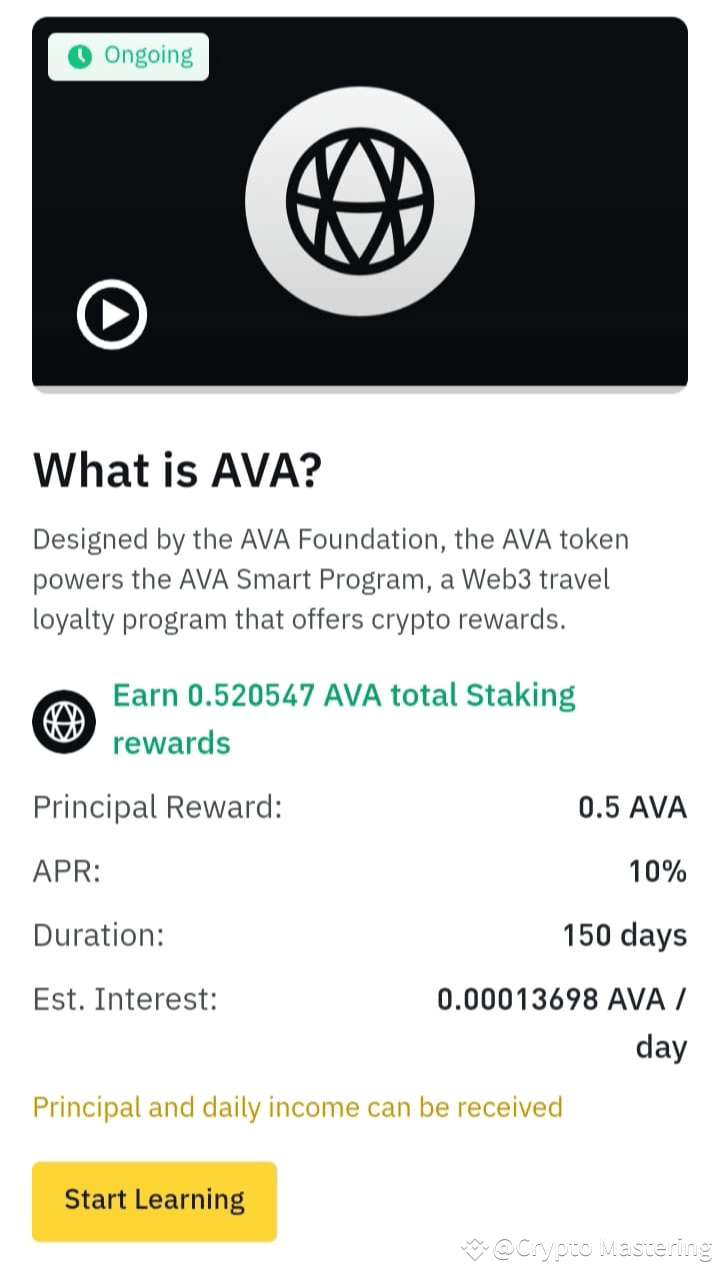Tap the What is AVA heading
This screenshot has height=1270, width=720.
tap(174, 469)
